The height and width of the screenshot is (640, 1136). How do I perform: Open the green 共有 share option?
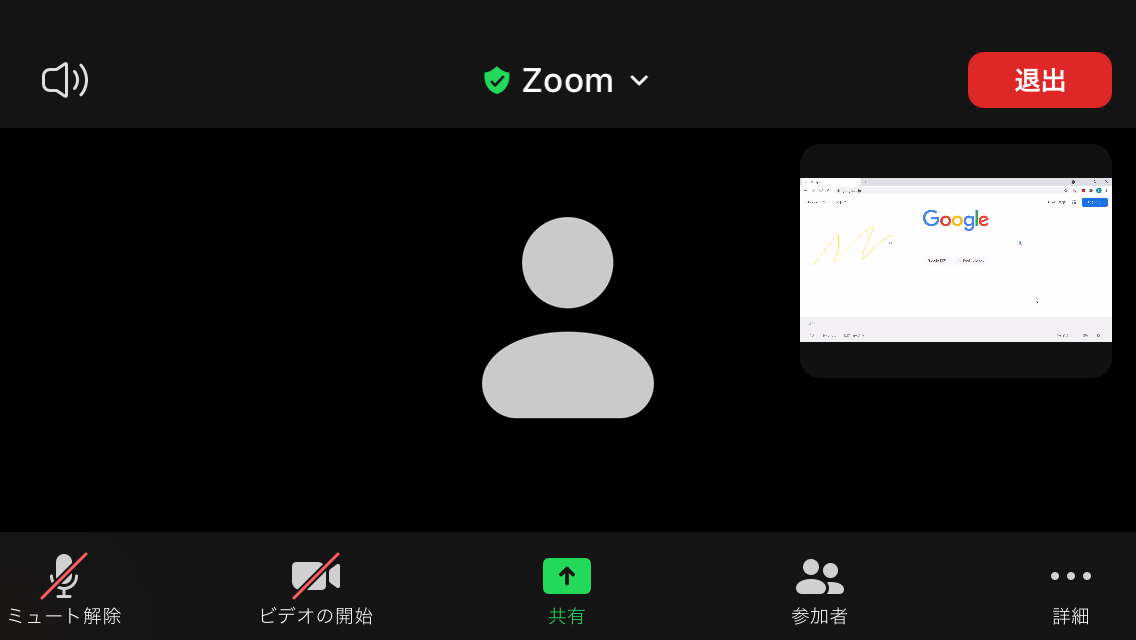tap(567, 590)
